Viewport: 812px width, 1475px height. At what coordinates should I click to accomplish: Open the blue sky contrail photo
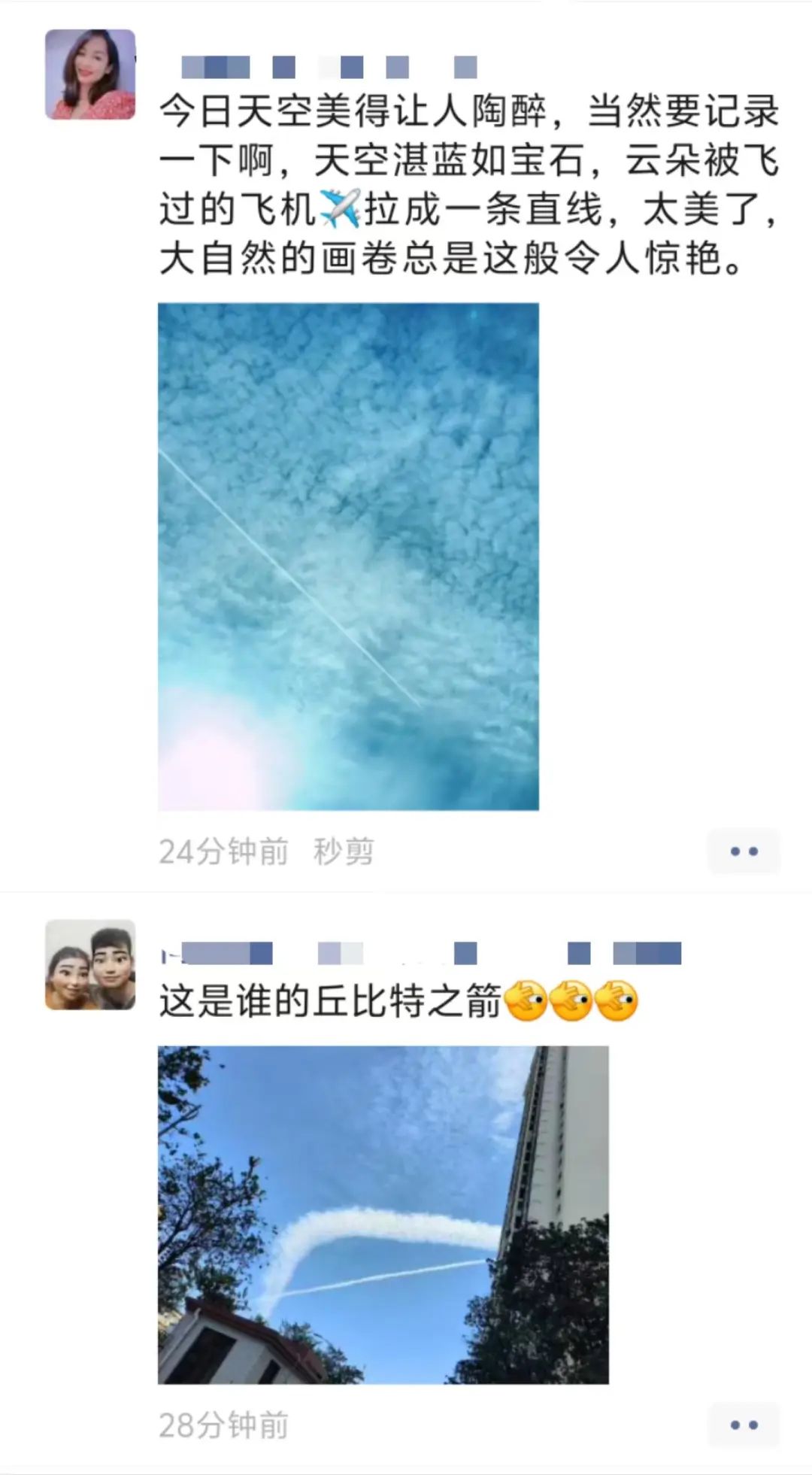[348, 556]
